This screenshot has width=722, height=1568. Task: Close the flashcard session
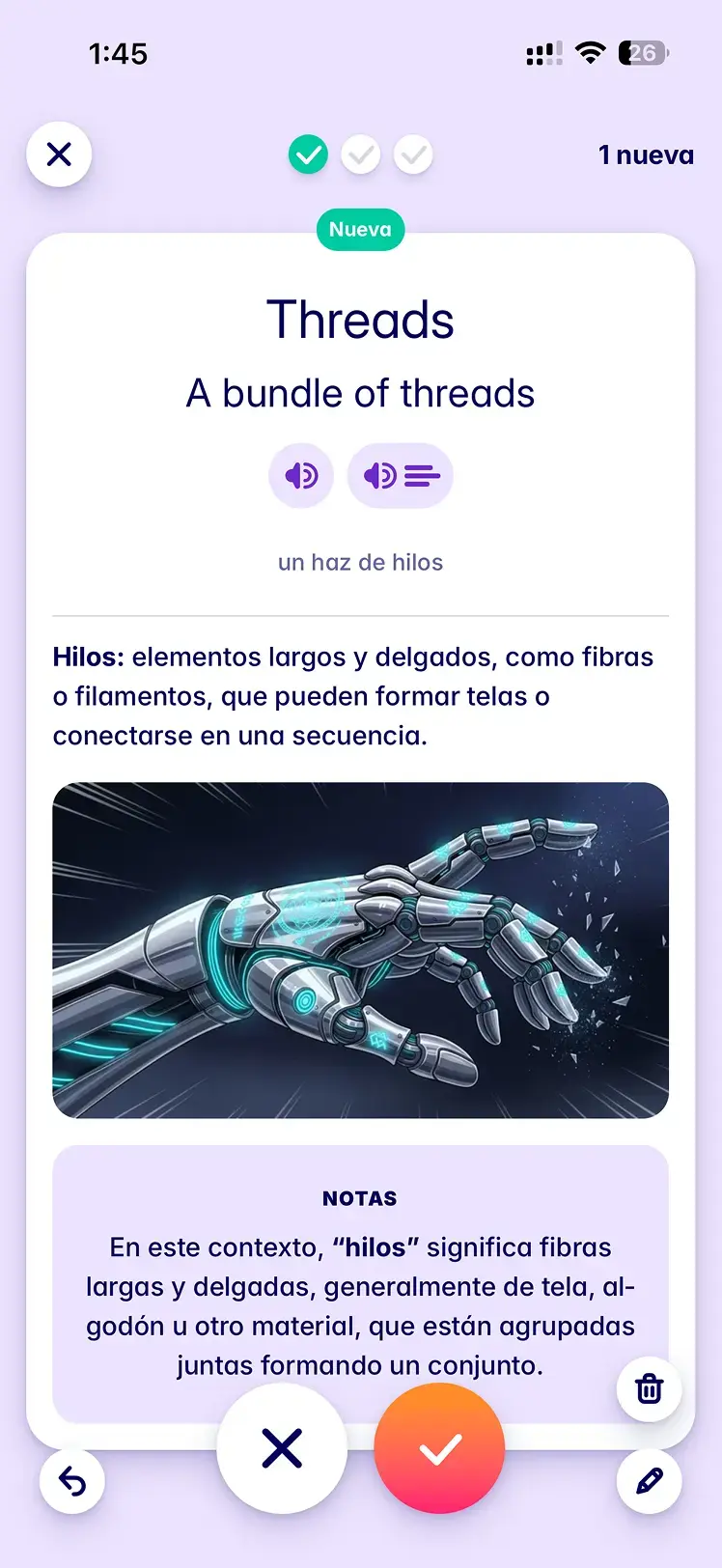click(59, 154)
